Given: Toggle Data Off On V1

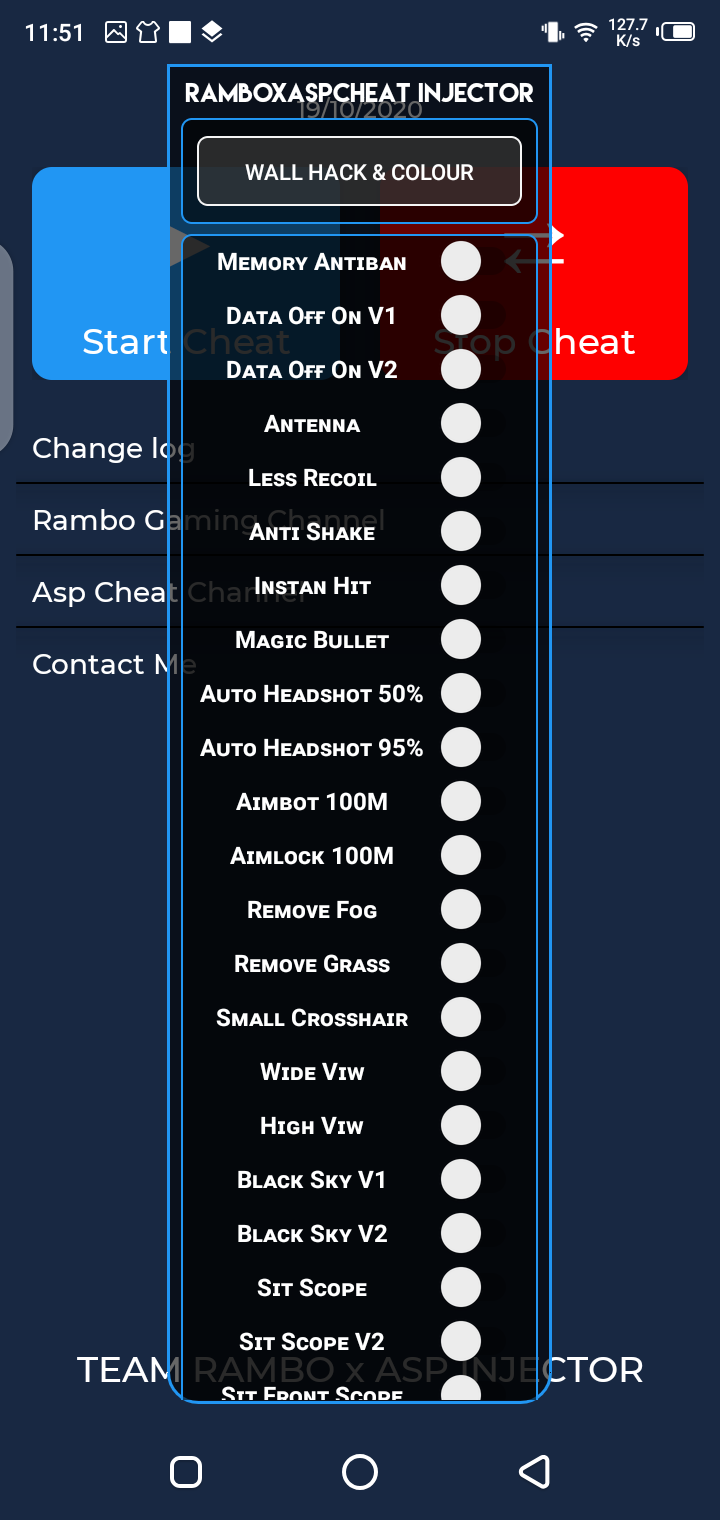Looking at the screenshot, I should pyautogui.click(x=461, y=315).
